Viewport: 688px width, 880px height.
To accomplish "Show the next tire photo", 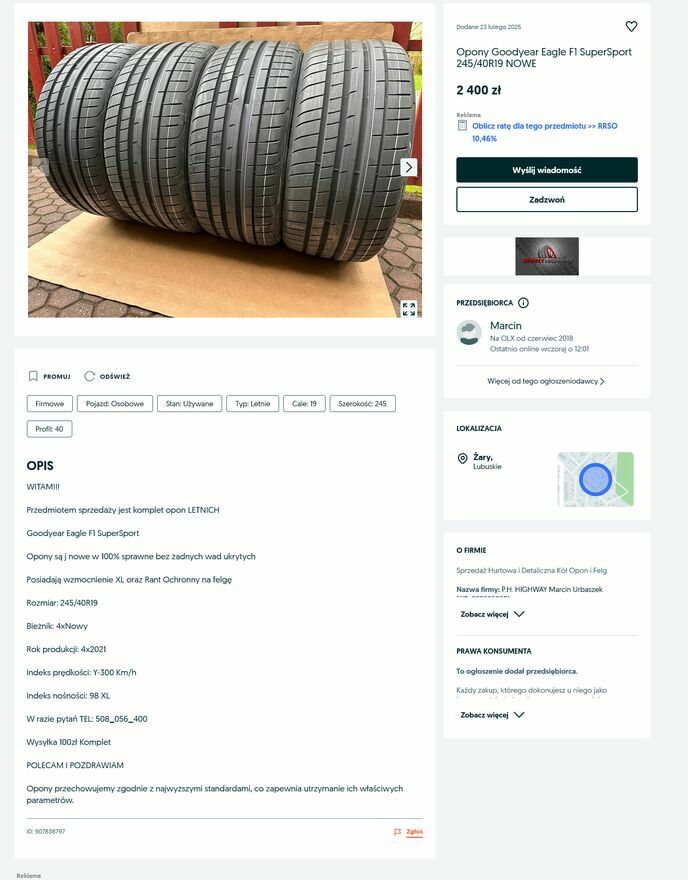I will (x=408, y=167).
